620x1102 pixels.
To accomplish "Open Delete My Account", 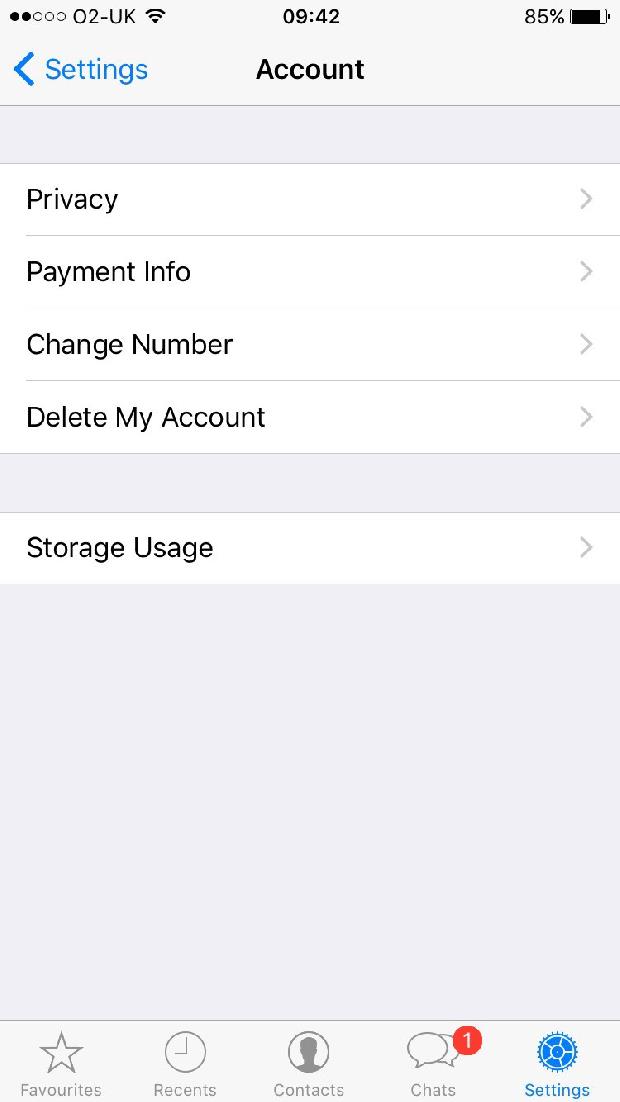I will point(310,417).
